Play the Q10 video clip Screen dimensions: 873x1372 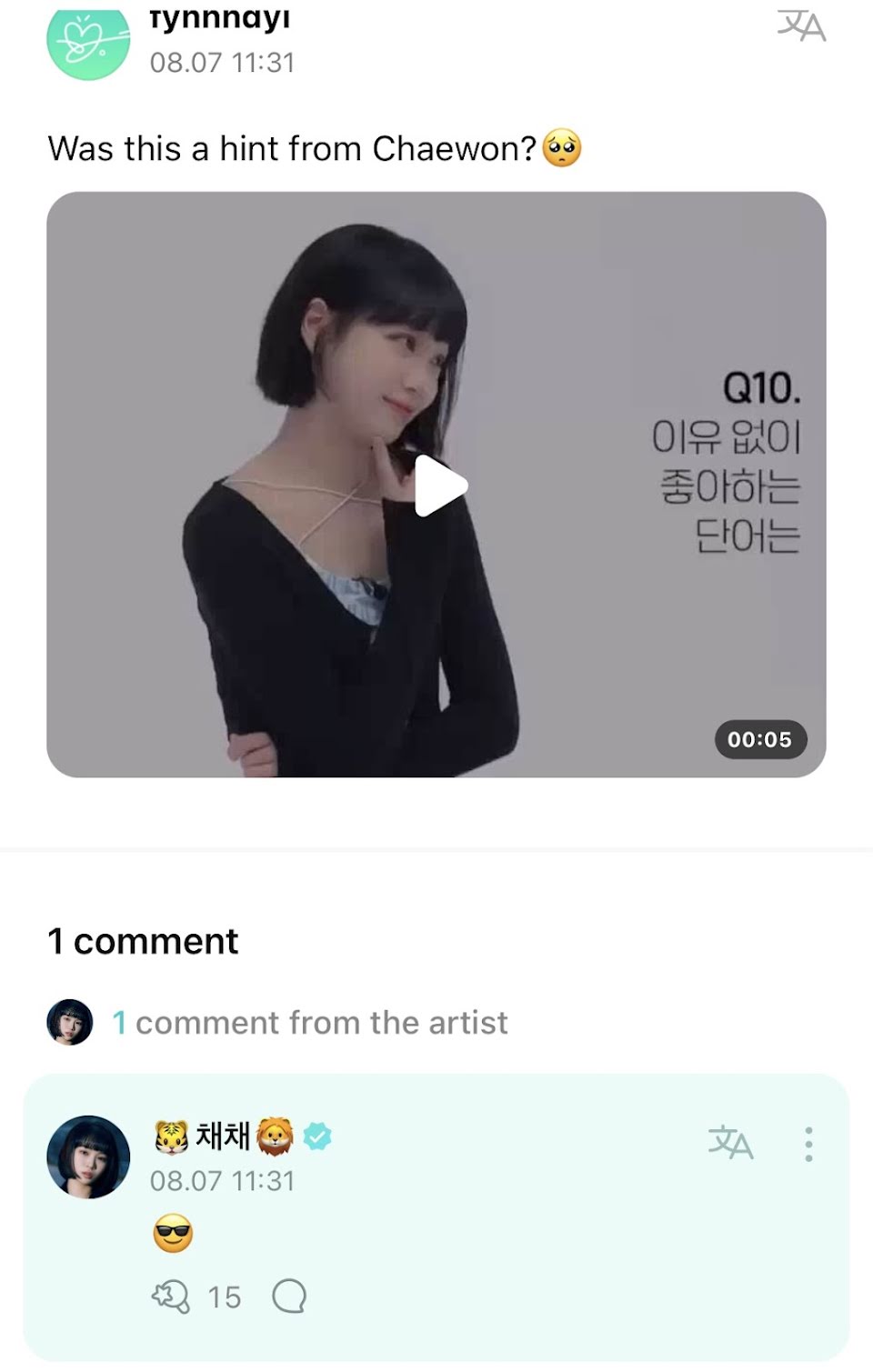(441, 486)
